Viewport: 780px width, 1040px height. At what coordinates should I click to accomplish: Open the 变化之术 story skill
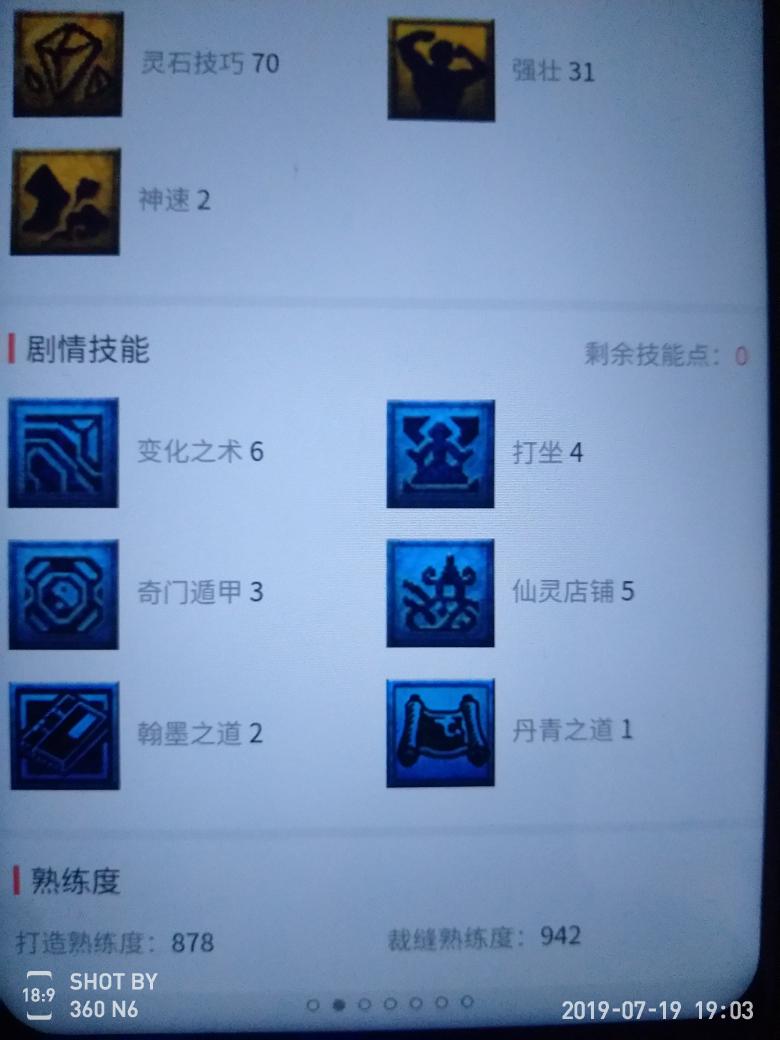coord(63,452)
